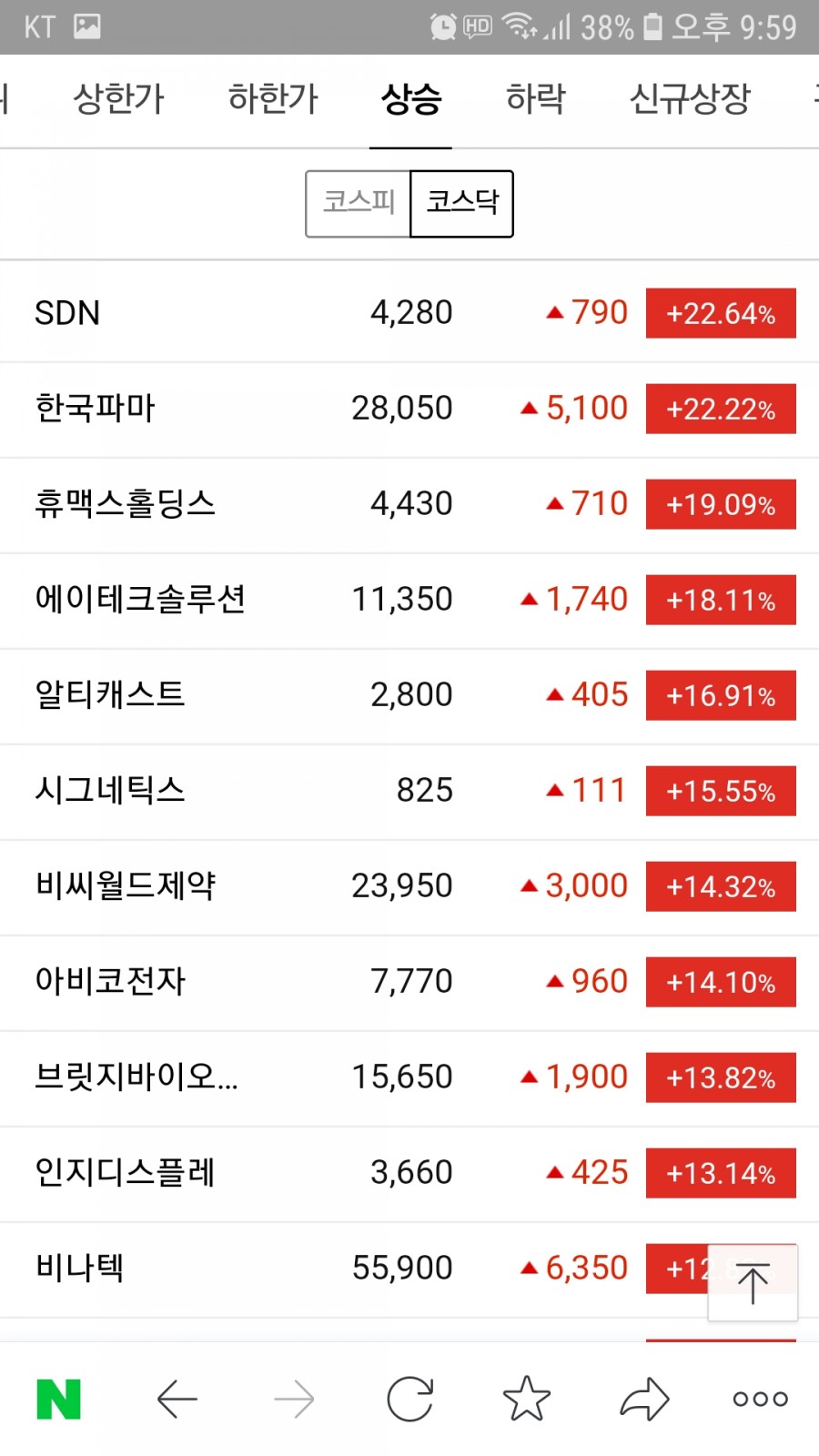Select the 신규상장 tab
819x1456 pixels.
pos(690,99)
